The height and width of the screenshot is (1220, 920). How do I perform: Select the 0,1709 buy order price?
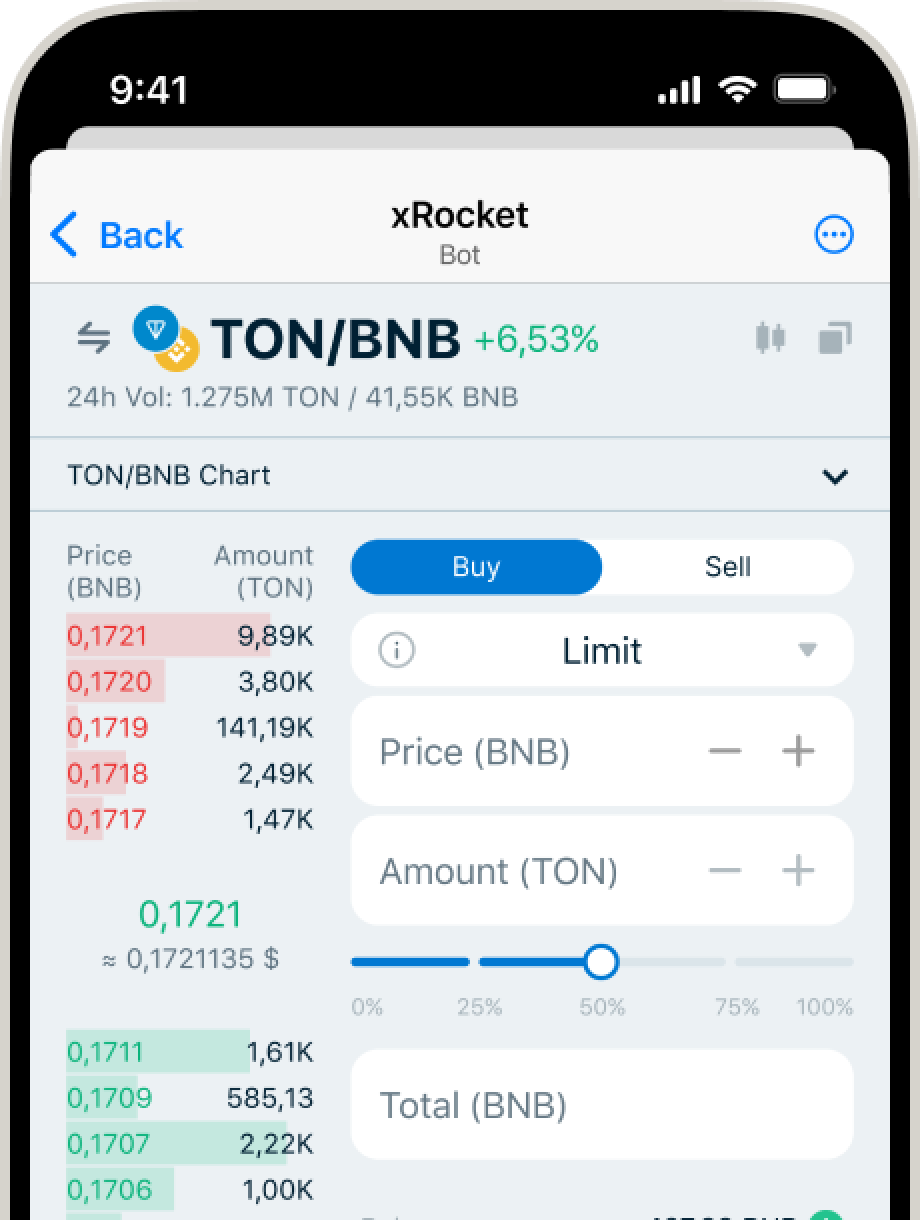pos(110,1098)
